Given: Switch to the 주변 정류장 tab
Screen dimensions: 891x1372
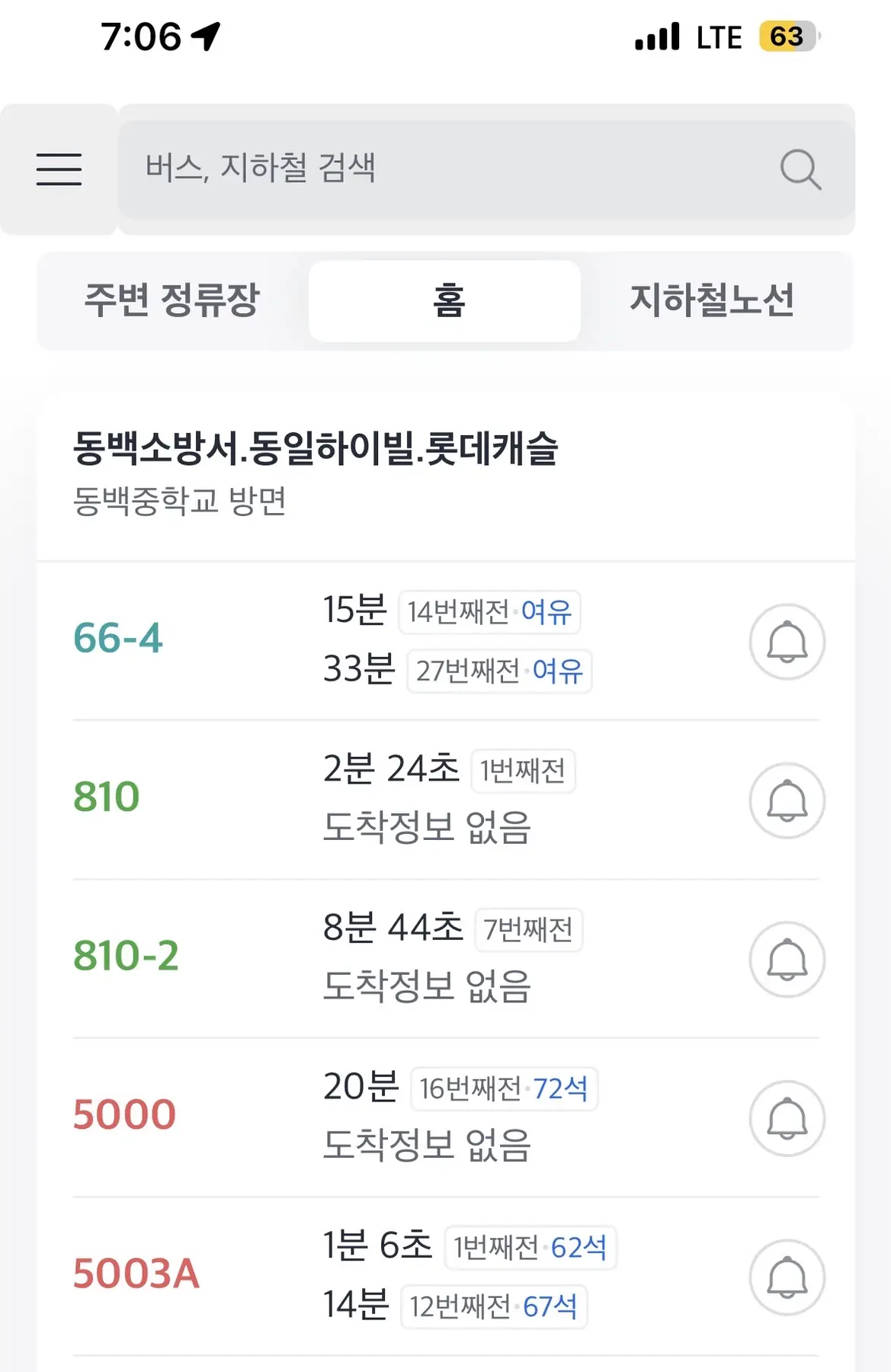Looking at the screenshot, I should coord(172,300).
